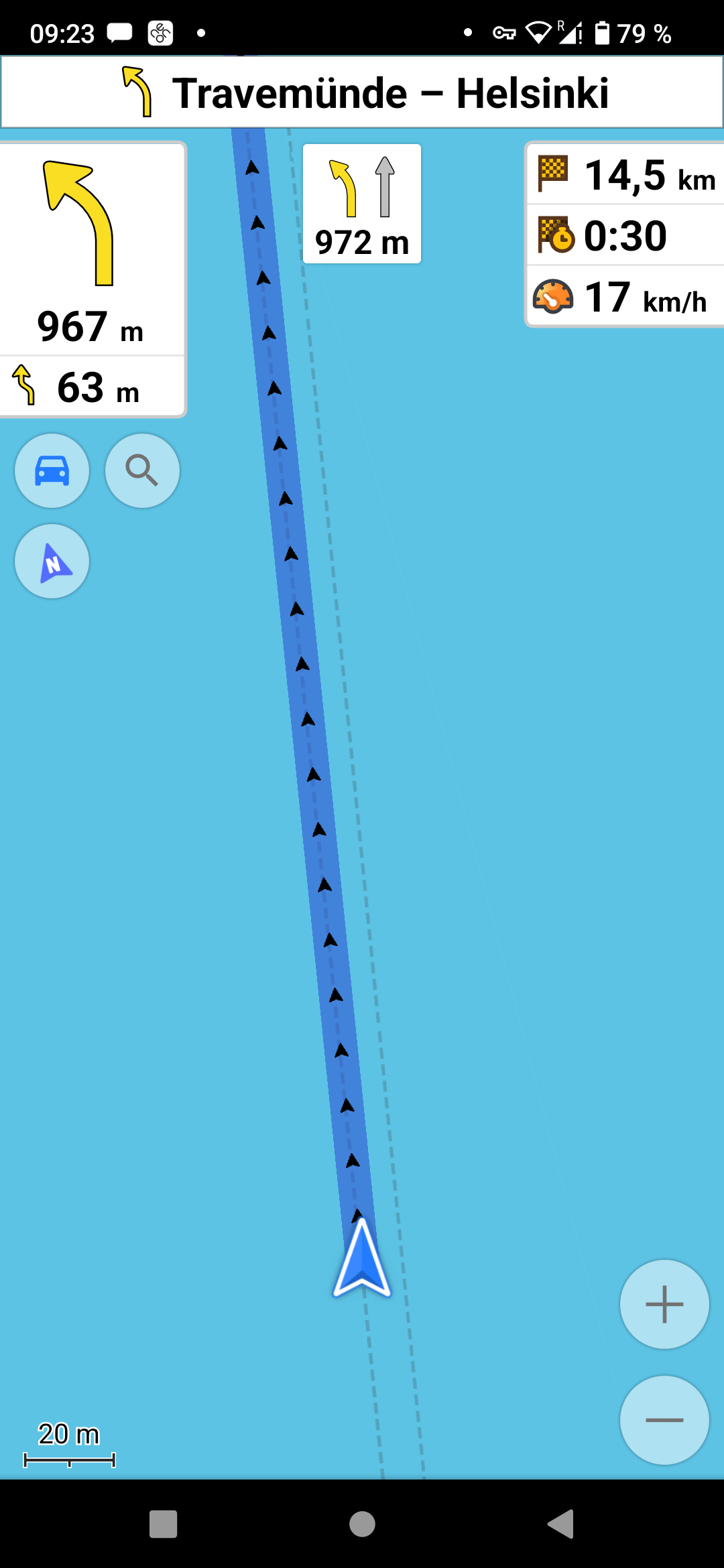Tap the 972 m lanes widget
This screenshot has width=724, height=1568.
(x=362, y=204)
